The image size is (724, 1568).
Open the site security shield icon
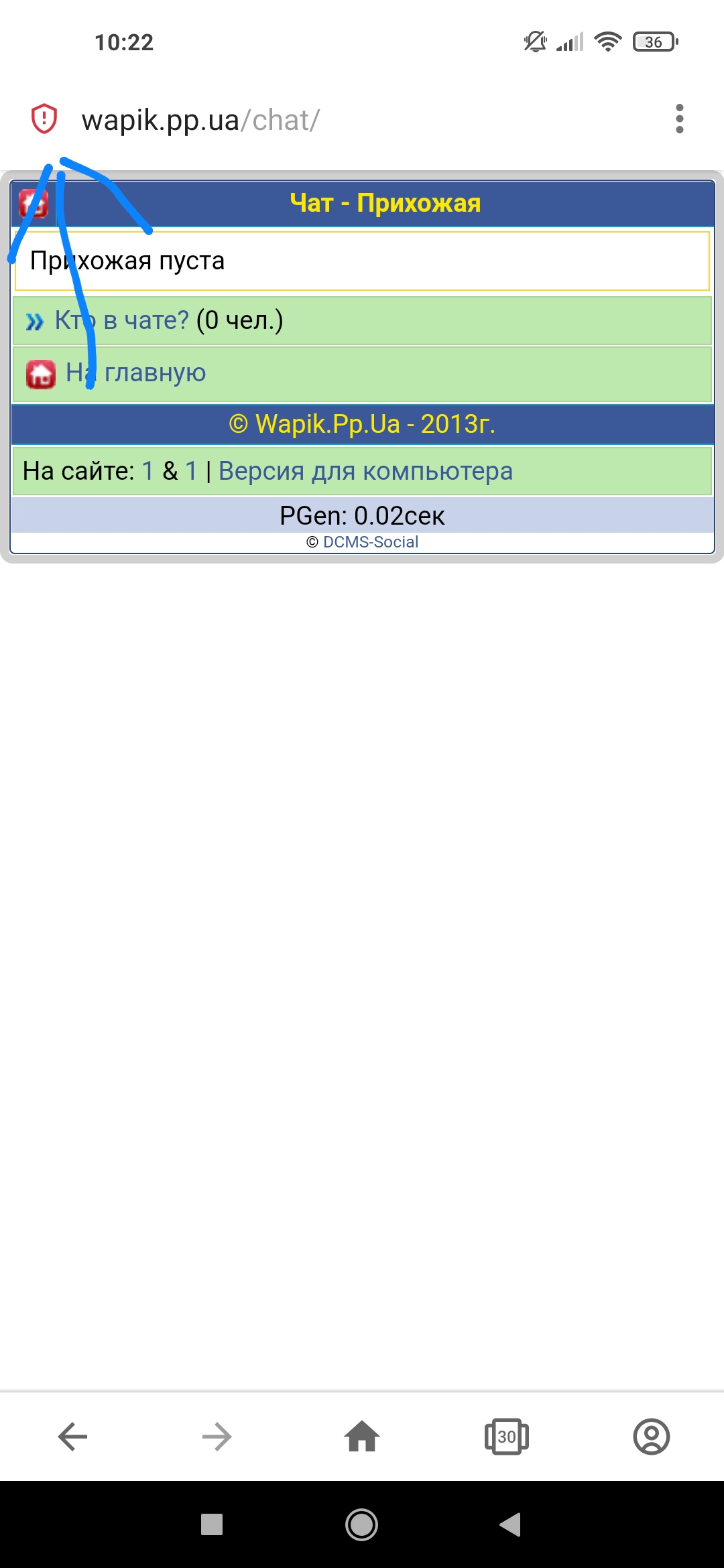pyautogui.click(x=44, y=119)
